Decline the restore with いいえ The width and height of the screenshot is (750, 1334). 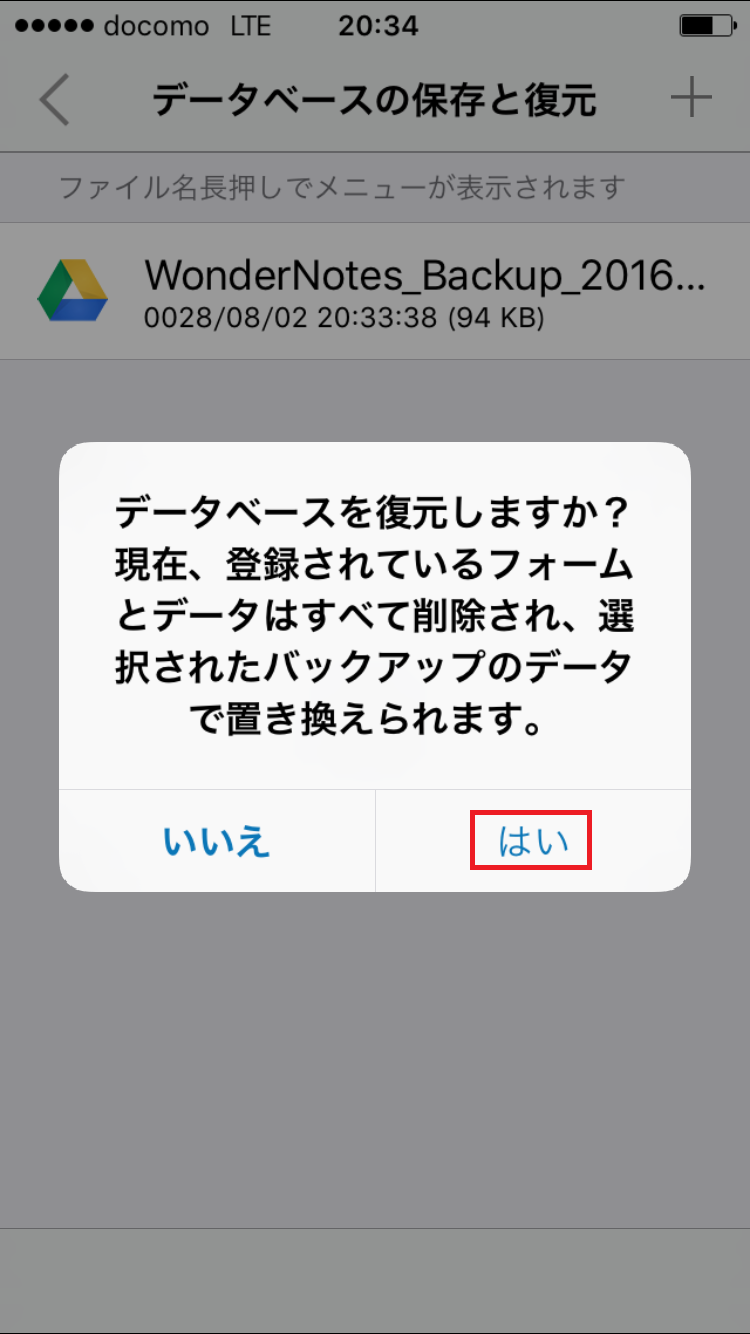click(217, 841)
